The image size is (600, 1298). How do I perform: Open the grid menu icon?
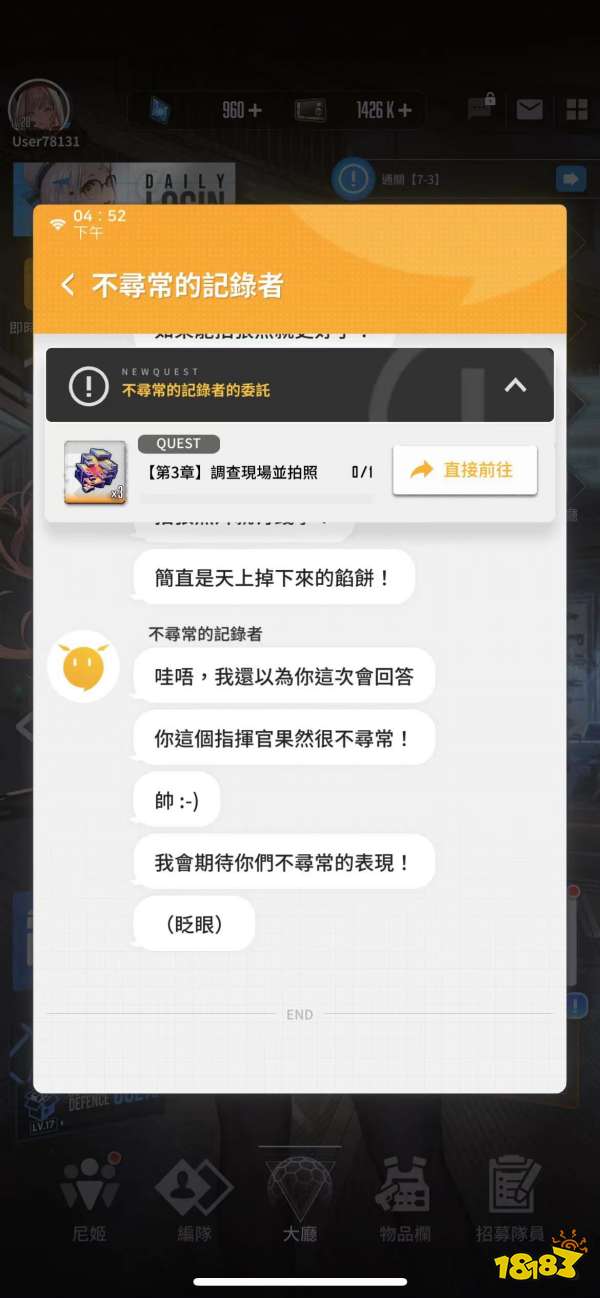577,109
